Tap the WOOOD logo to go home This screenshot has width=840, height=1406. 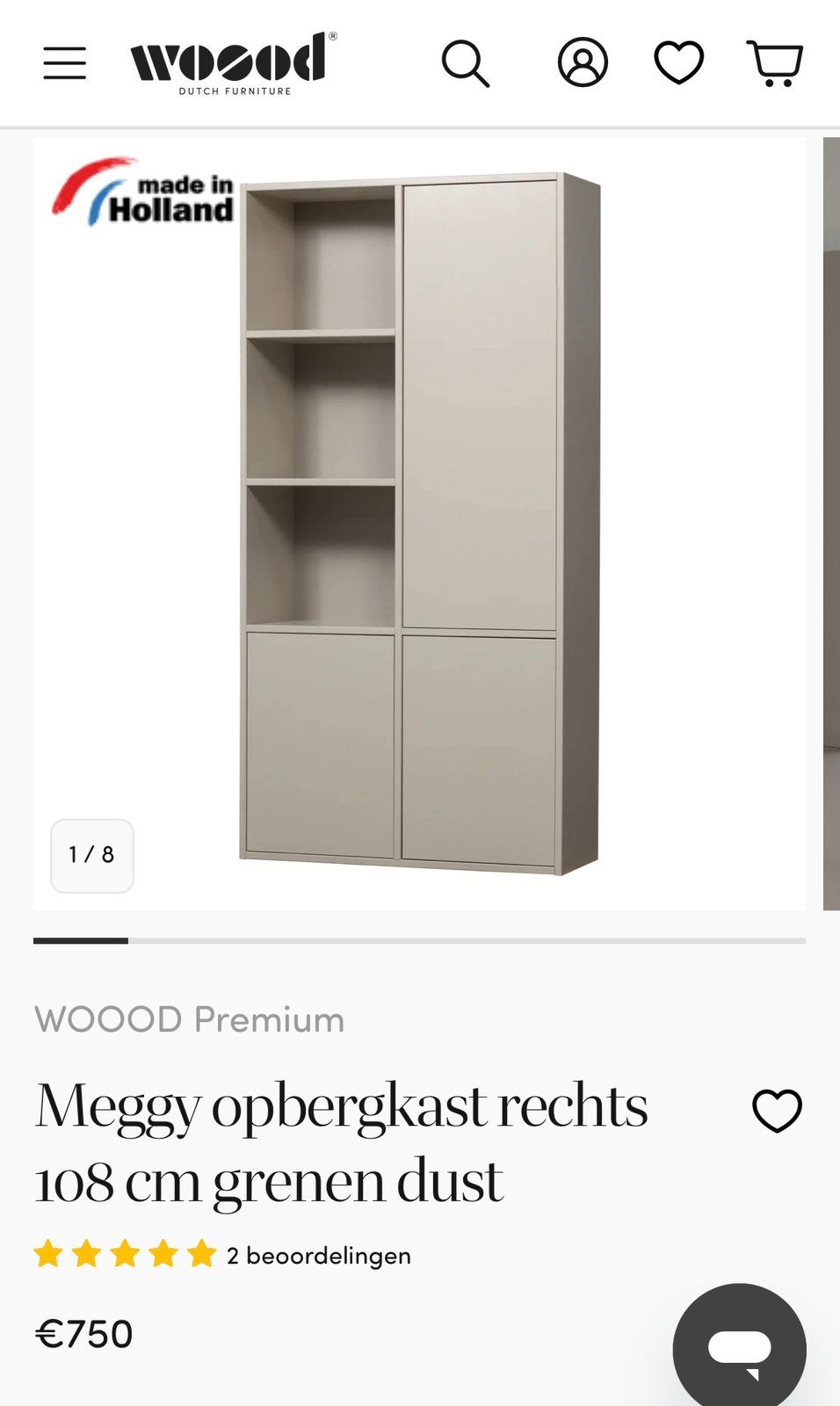234,64
